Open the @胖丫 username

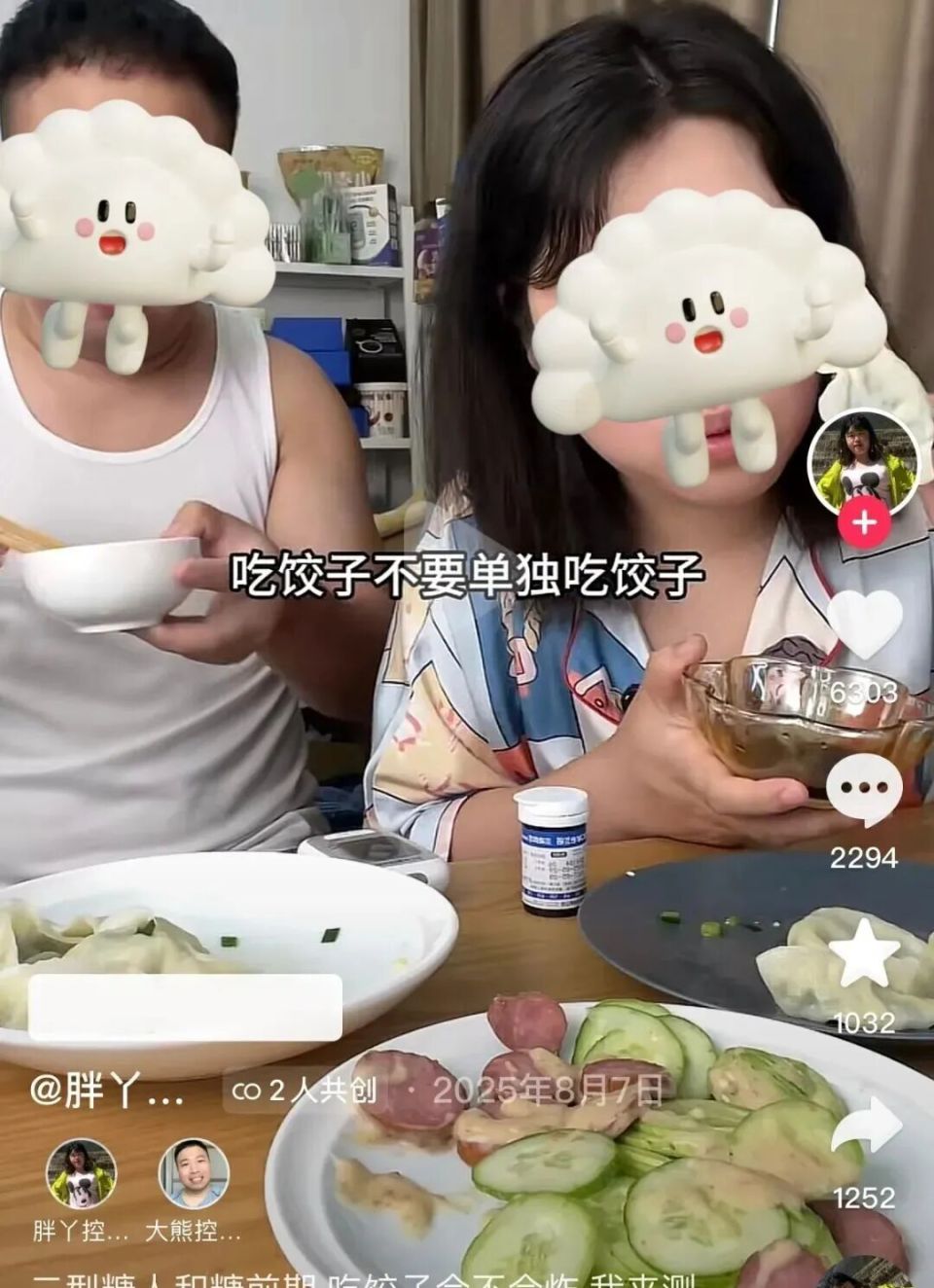[x=107, y=1091]
